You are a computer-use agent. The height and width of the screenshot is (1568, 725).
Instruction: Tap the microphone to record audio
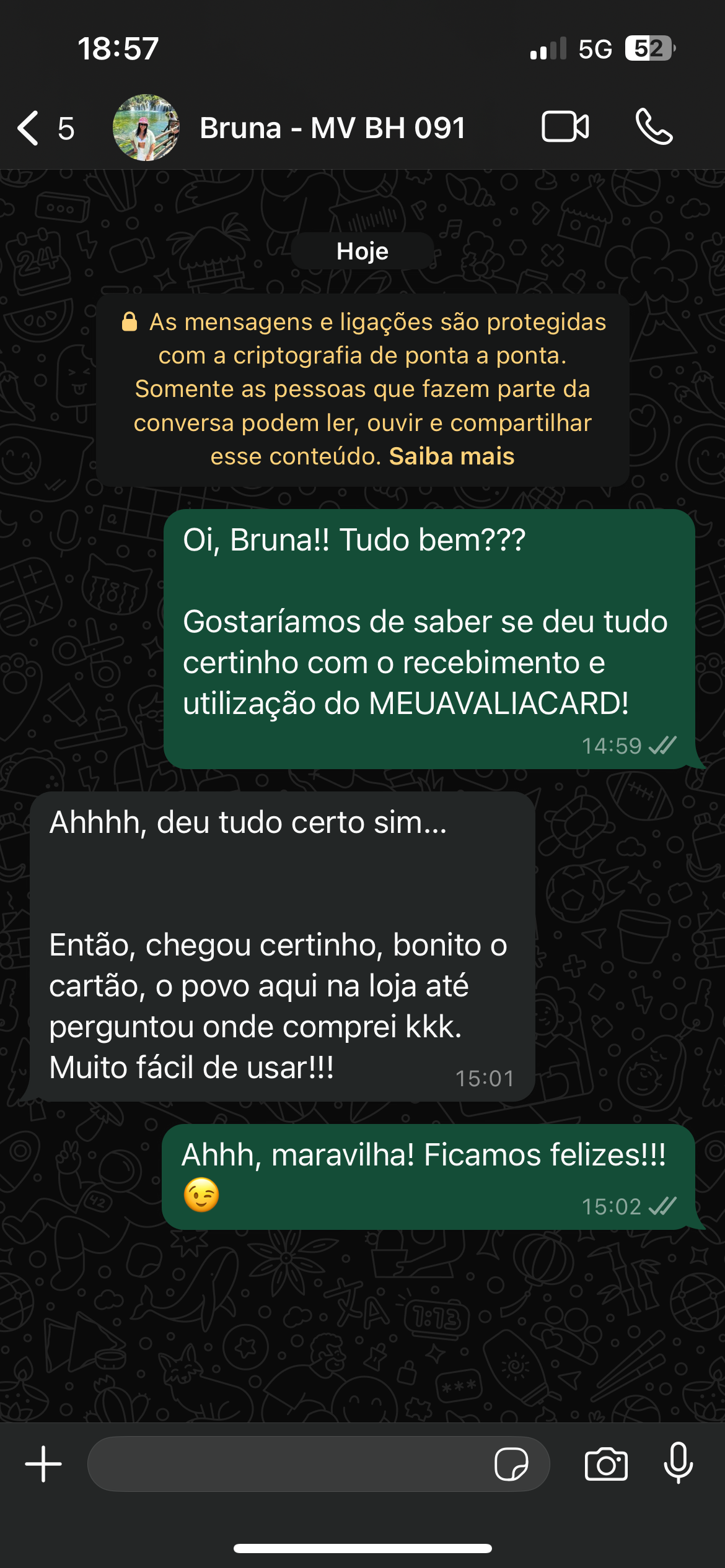coord(679,1463)
